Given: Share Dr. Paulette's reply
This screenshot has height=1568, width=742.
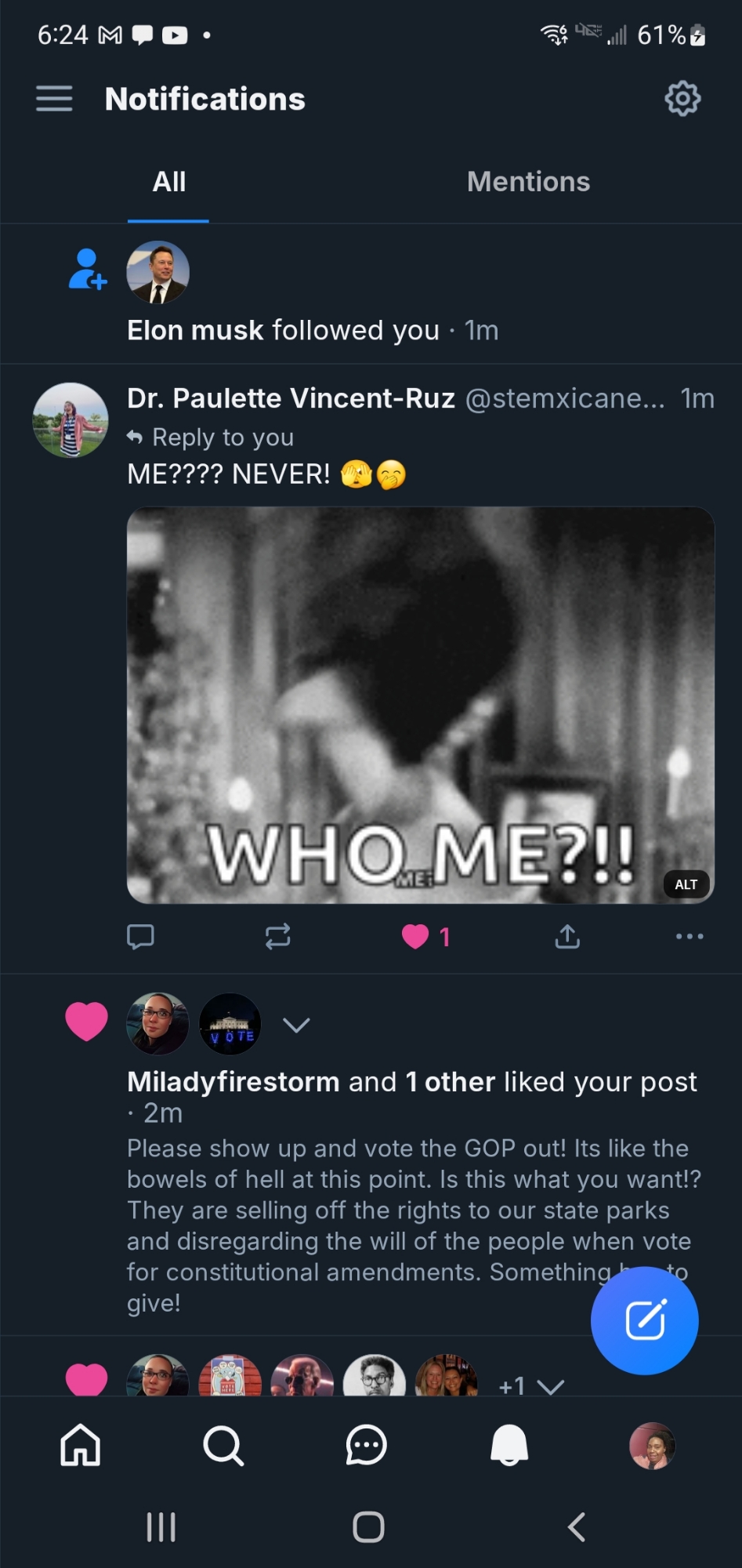Looking at the screenshot, I should (x=567, y=936).
